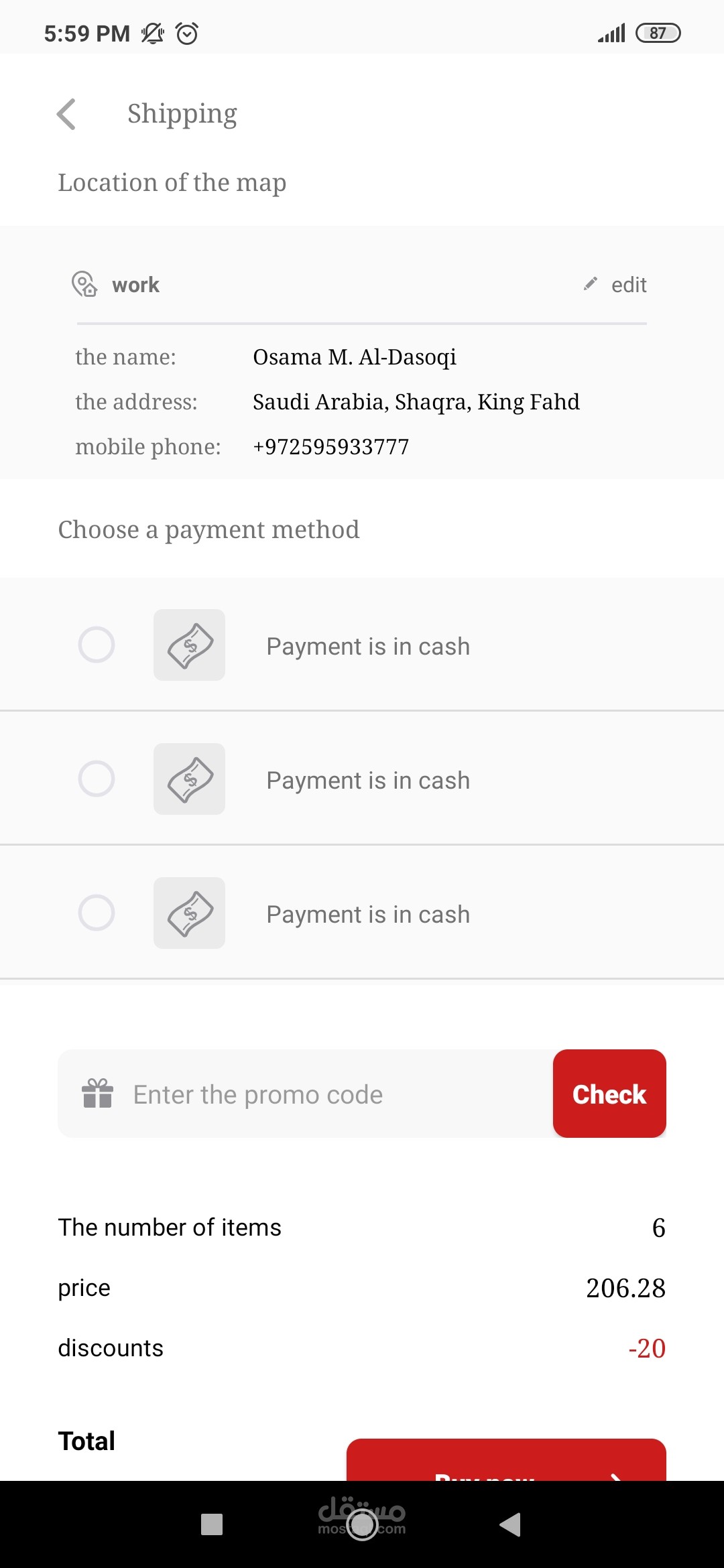Select the first 'Payment is in cash' option
The image size is (724, 1568).
click(x=97, y=645)
